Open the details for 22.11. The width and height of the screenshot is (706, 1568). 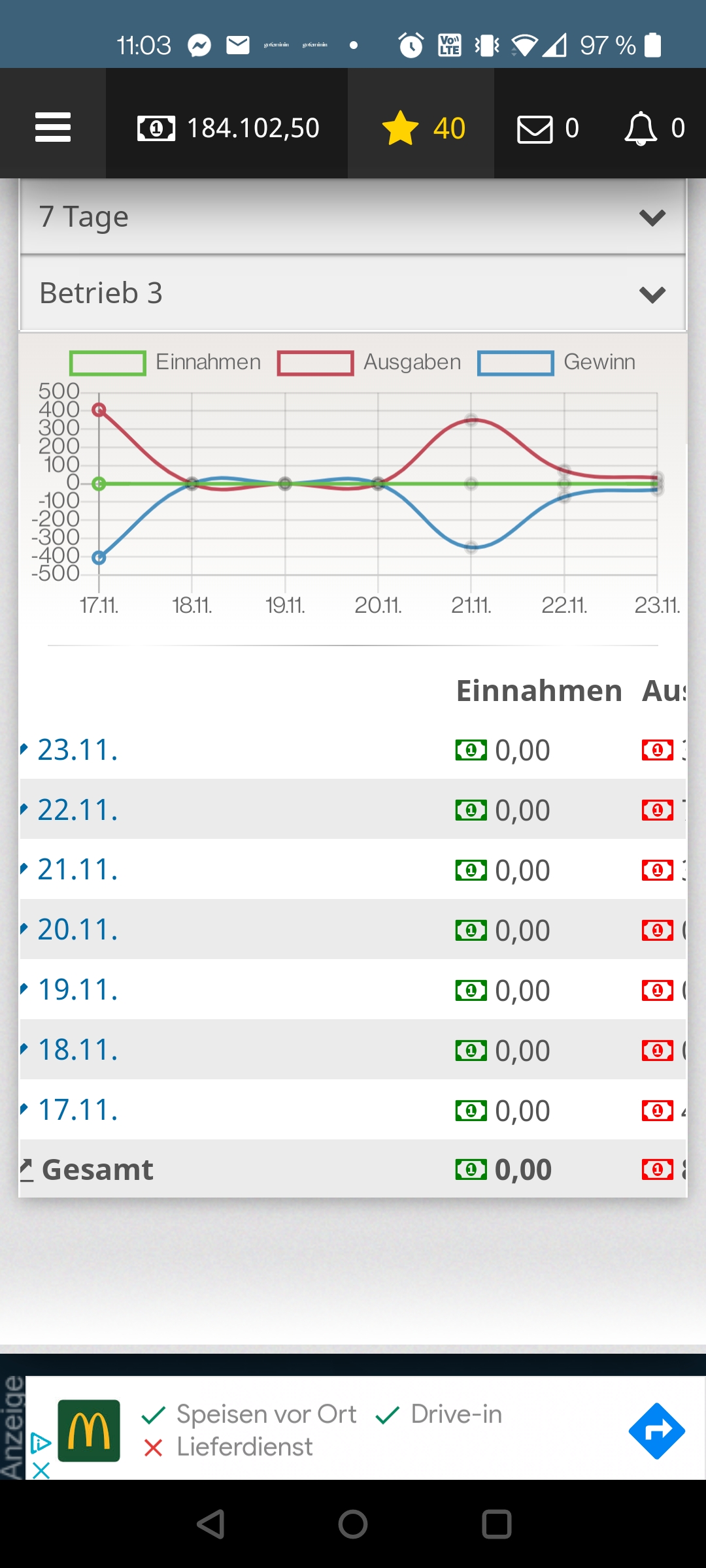[77, 809]
